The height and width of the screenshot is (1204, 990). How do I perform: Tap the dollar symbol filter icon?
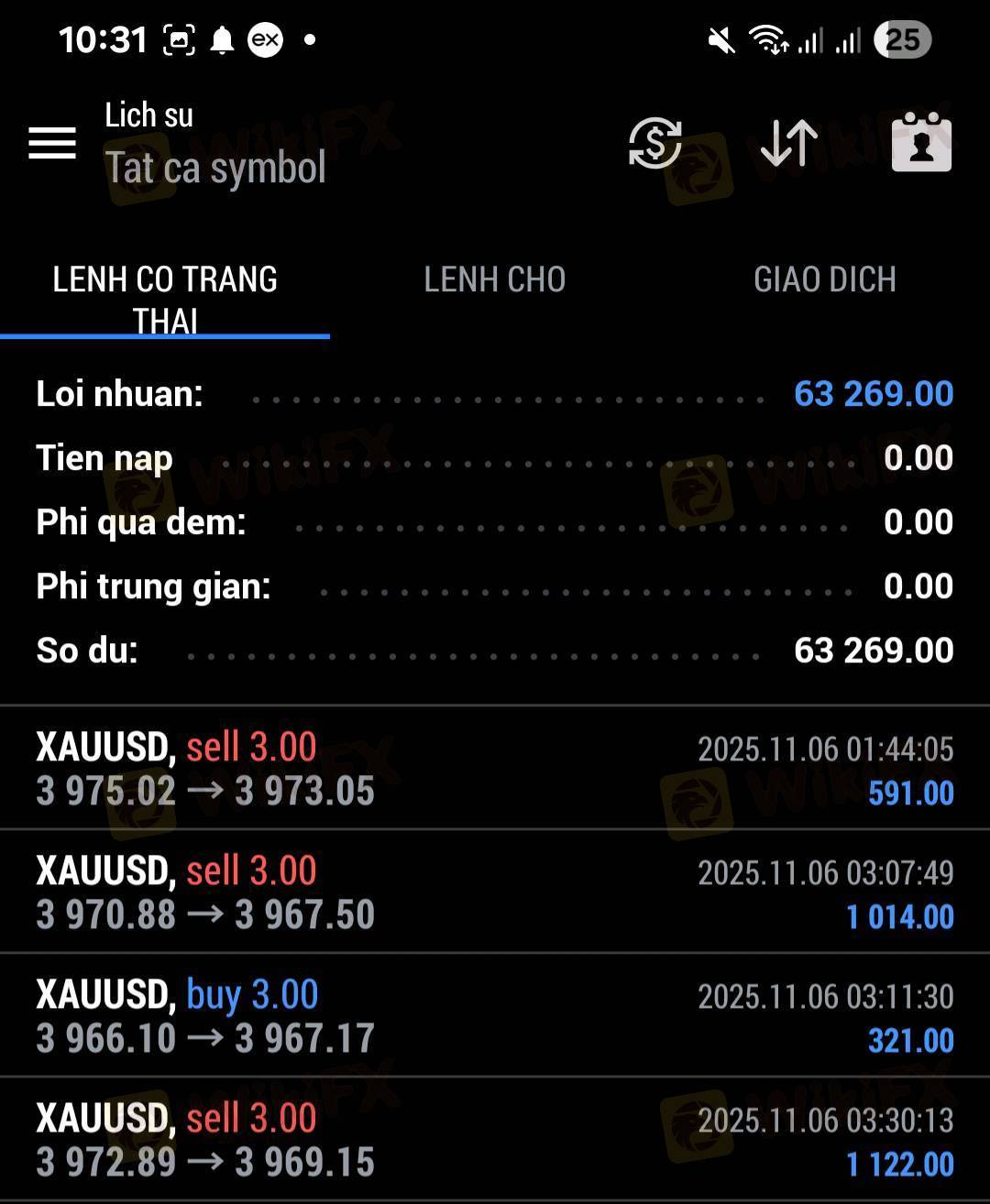point(654,143)
